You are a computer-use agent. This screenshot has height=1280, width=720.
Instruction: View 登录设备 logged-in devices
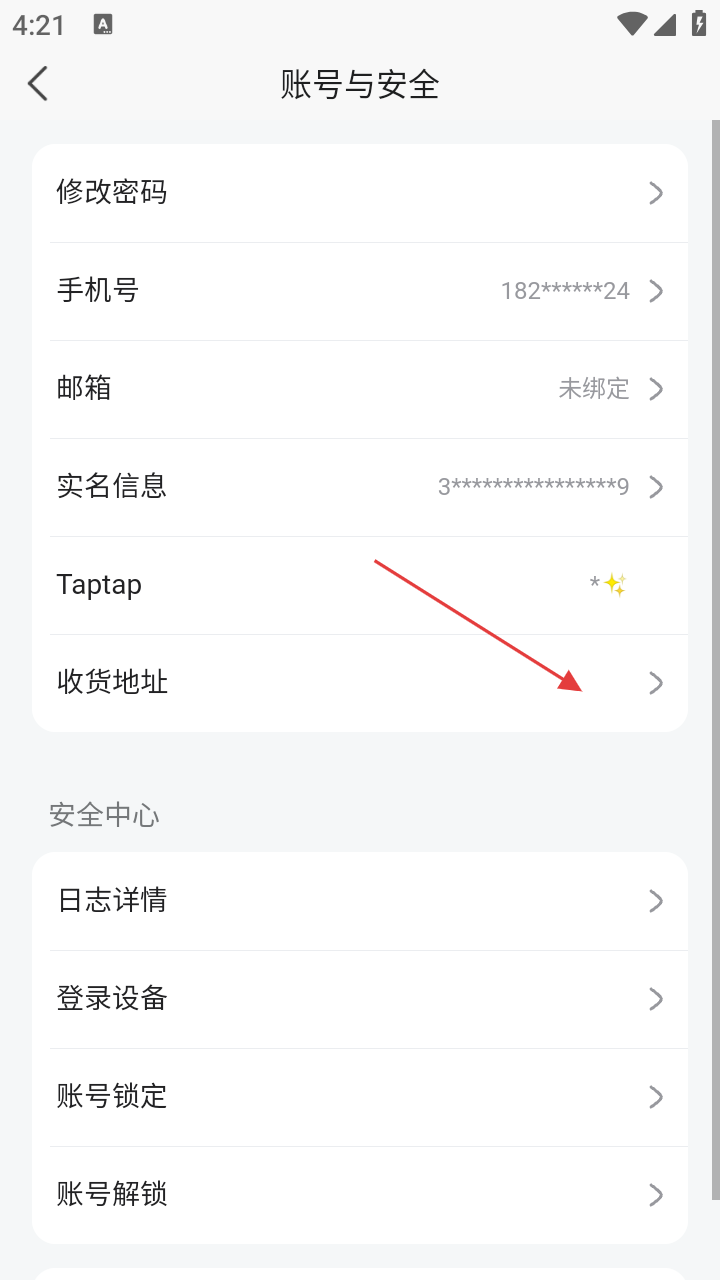[360, 999]
